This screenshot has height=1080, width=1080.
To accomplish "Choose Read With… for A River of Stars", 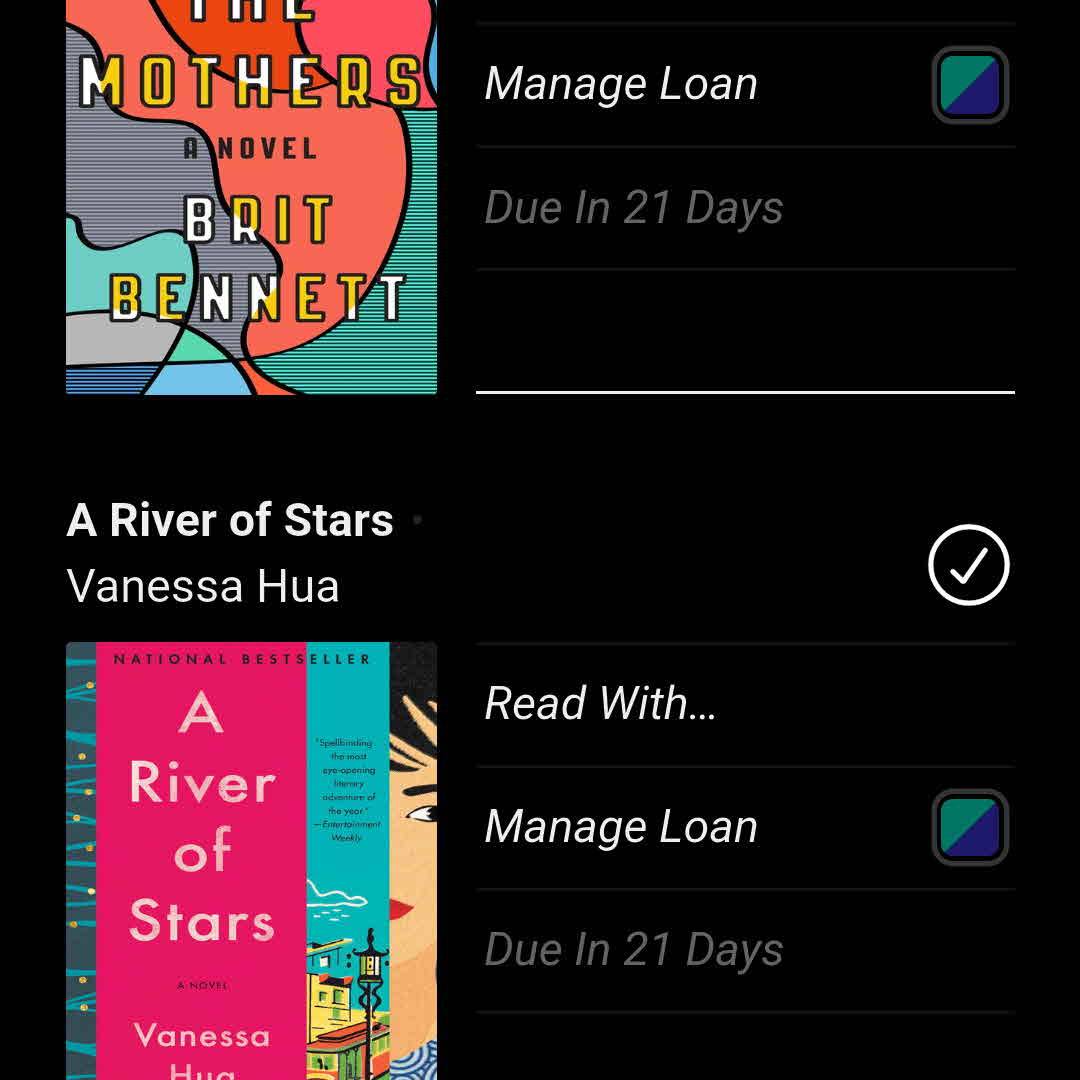I will click(x=600, y=704).
